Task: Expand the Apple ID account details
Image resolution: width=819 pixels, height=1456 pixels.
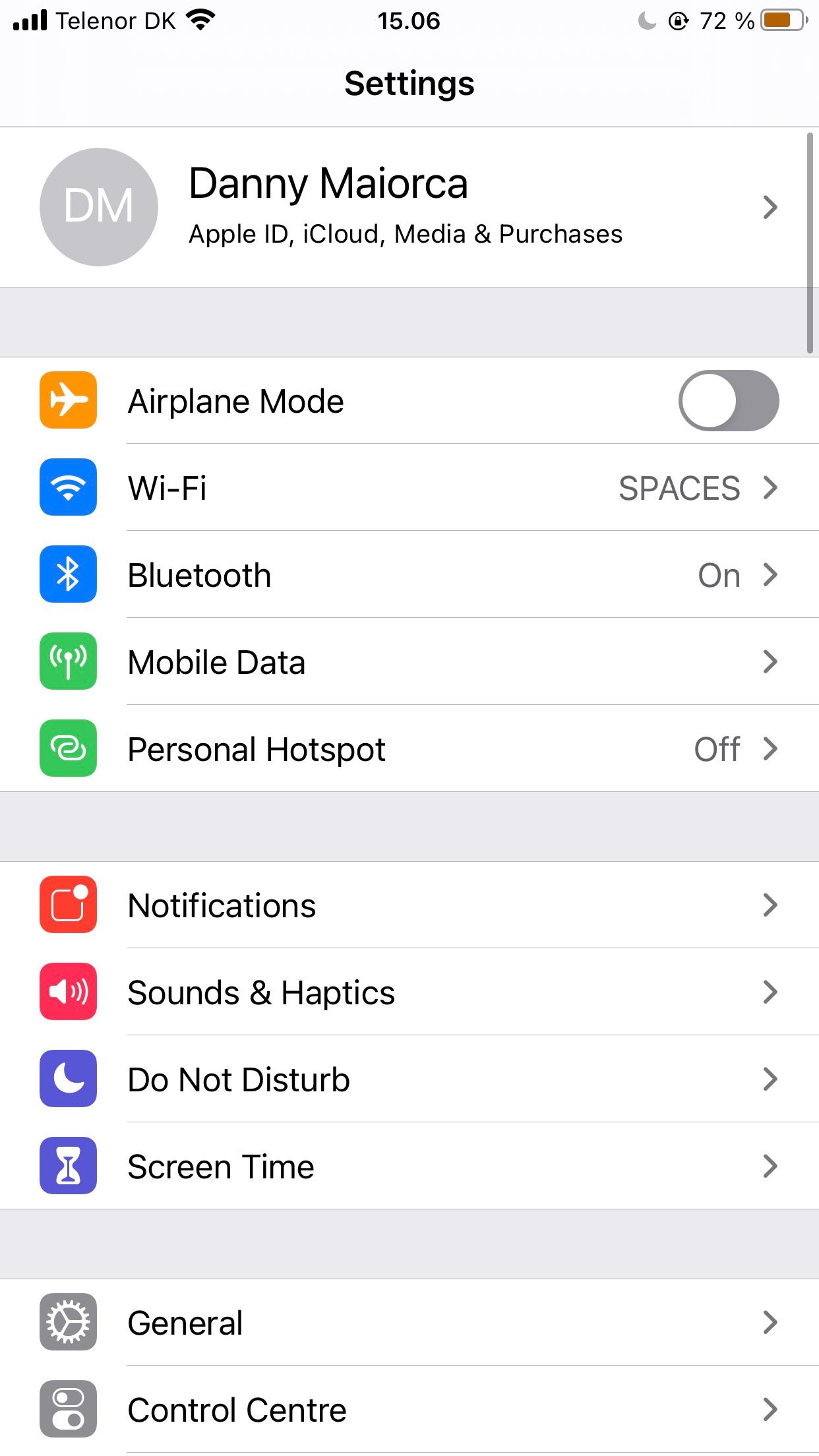Action: 770,206
